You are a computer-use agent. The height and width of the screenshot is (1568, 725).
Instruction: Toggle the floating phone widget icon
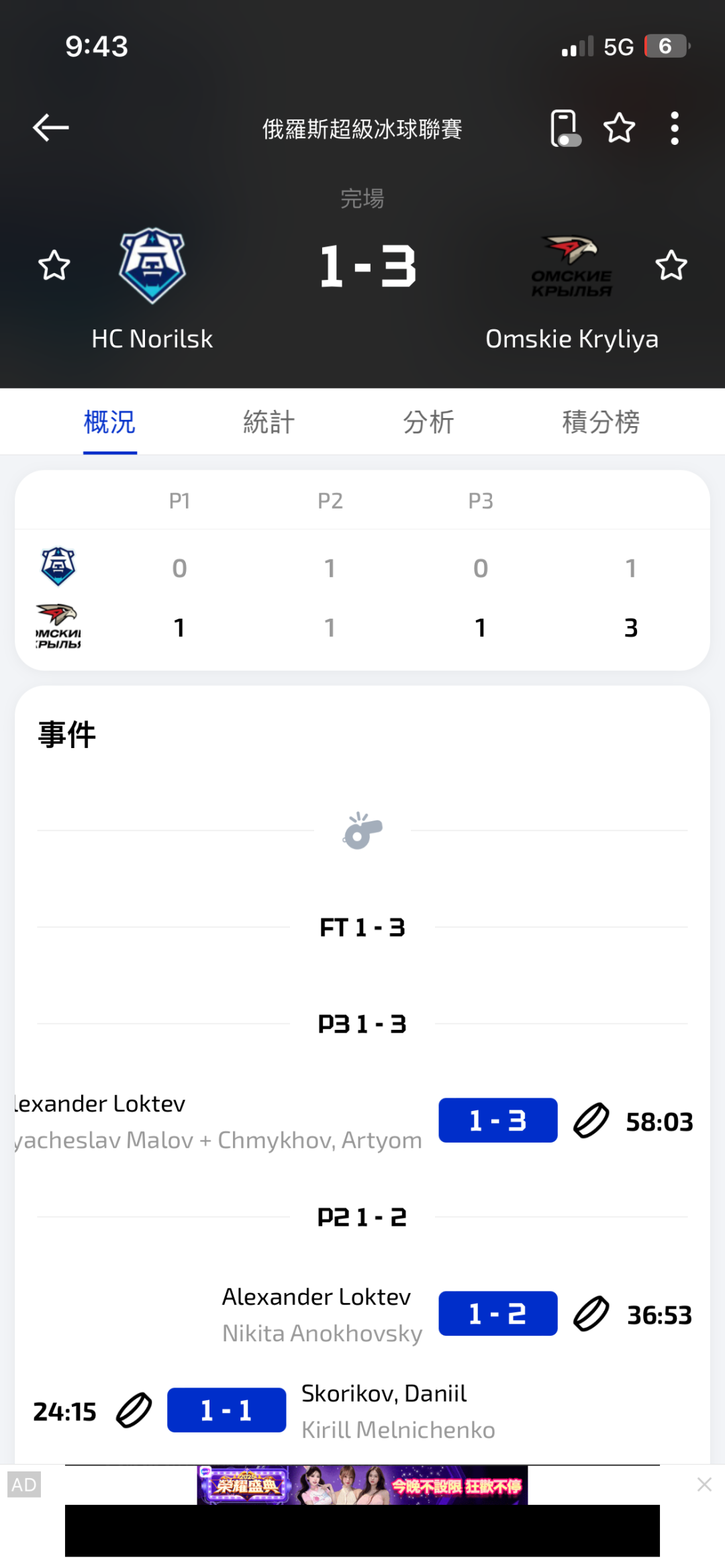tap(565, 127)
